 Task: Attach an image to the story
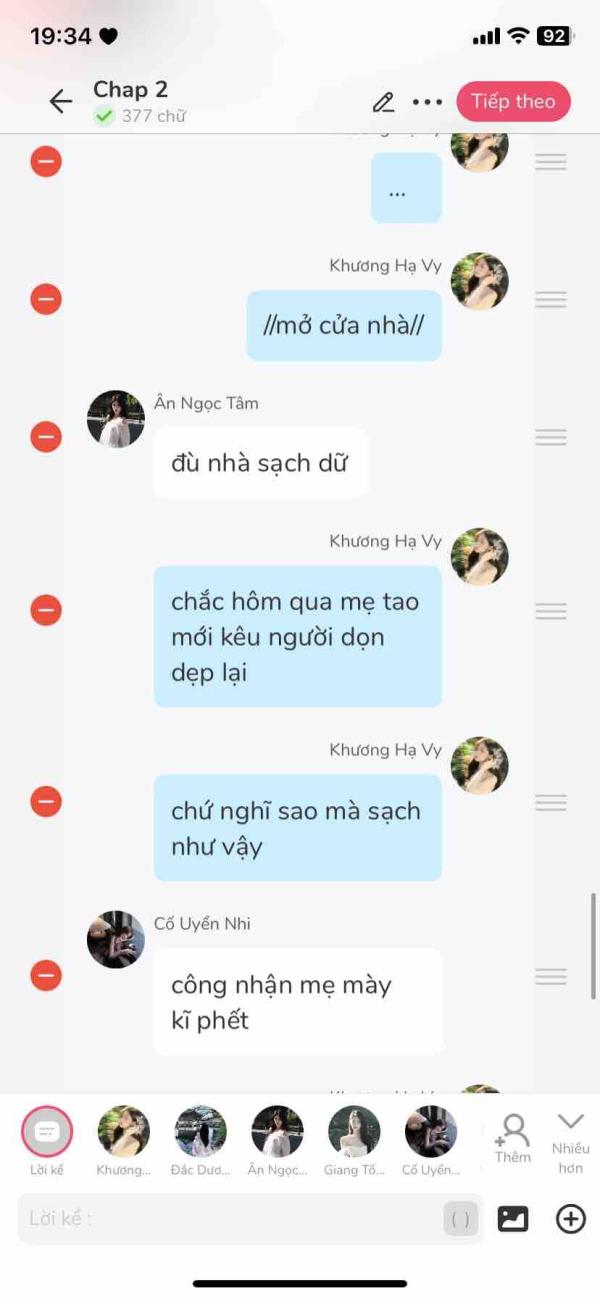click(513, 1219)
